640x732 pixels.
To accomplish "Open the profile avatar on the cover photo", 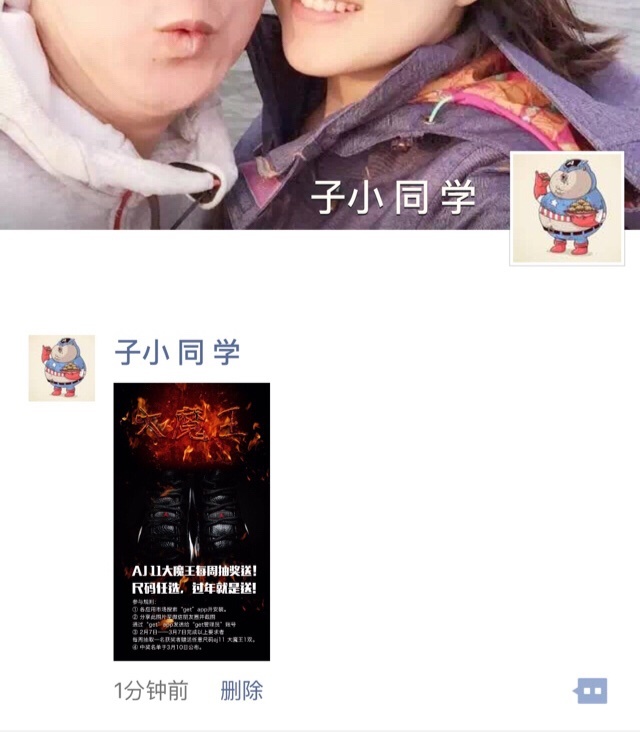I will 566,208.
